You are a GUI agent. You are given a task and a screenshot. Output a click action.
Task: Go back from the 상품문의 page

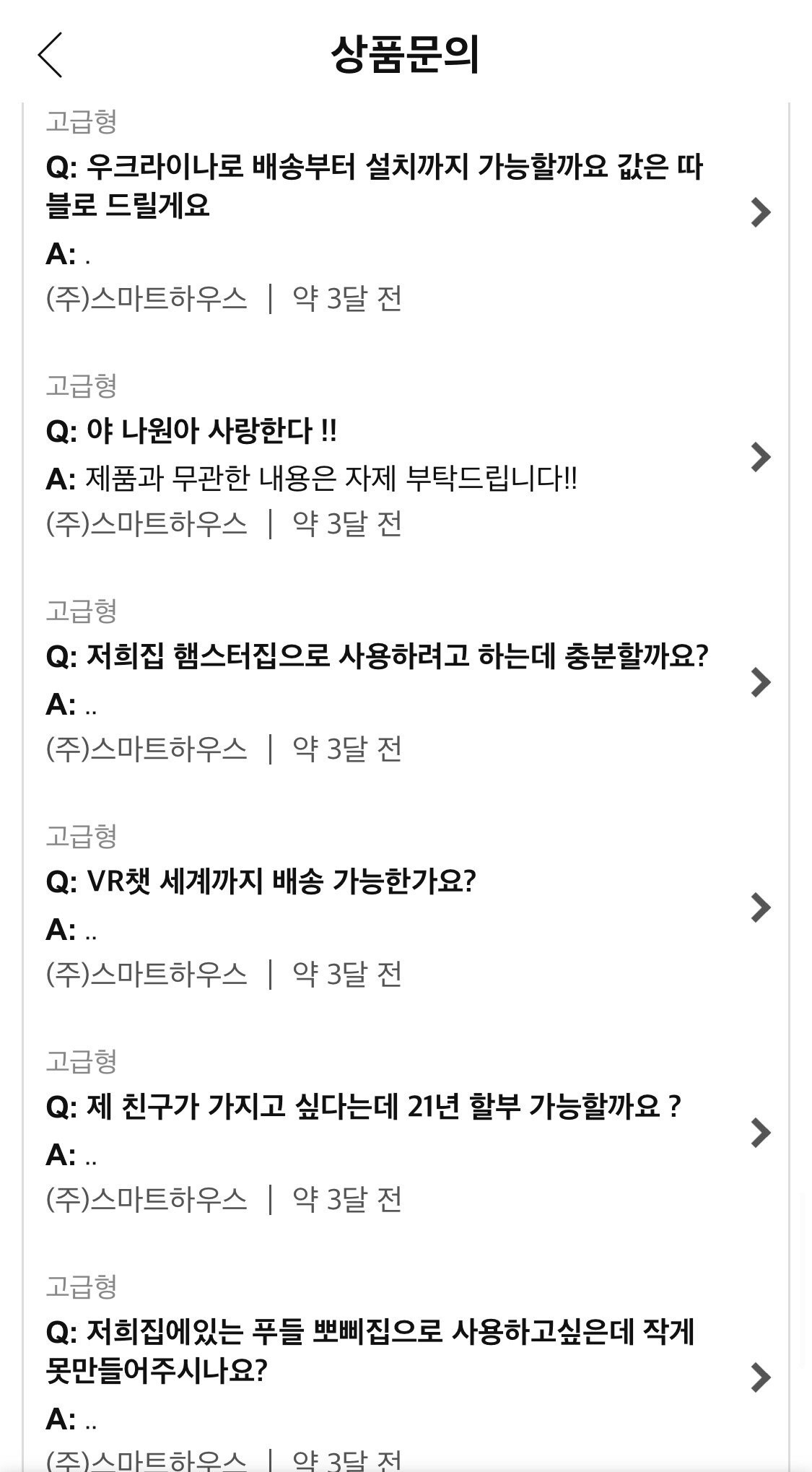click(x=51, y=55)
